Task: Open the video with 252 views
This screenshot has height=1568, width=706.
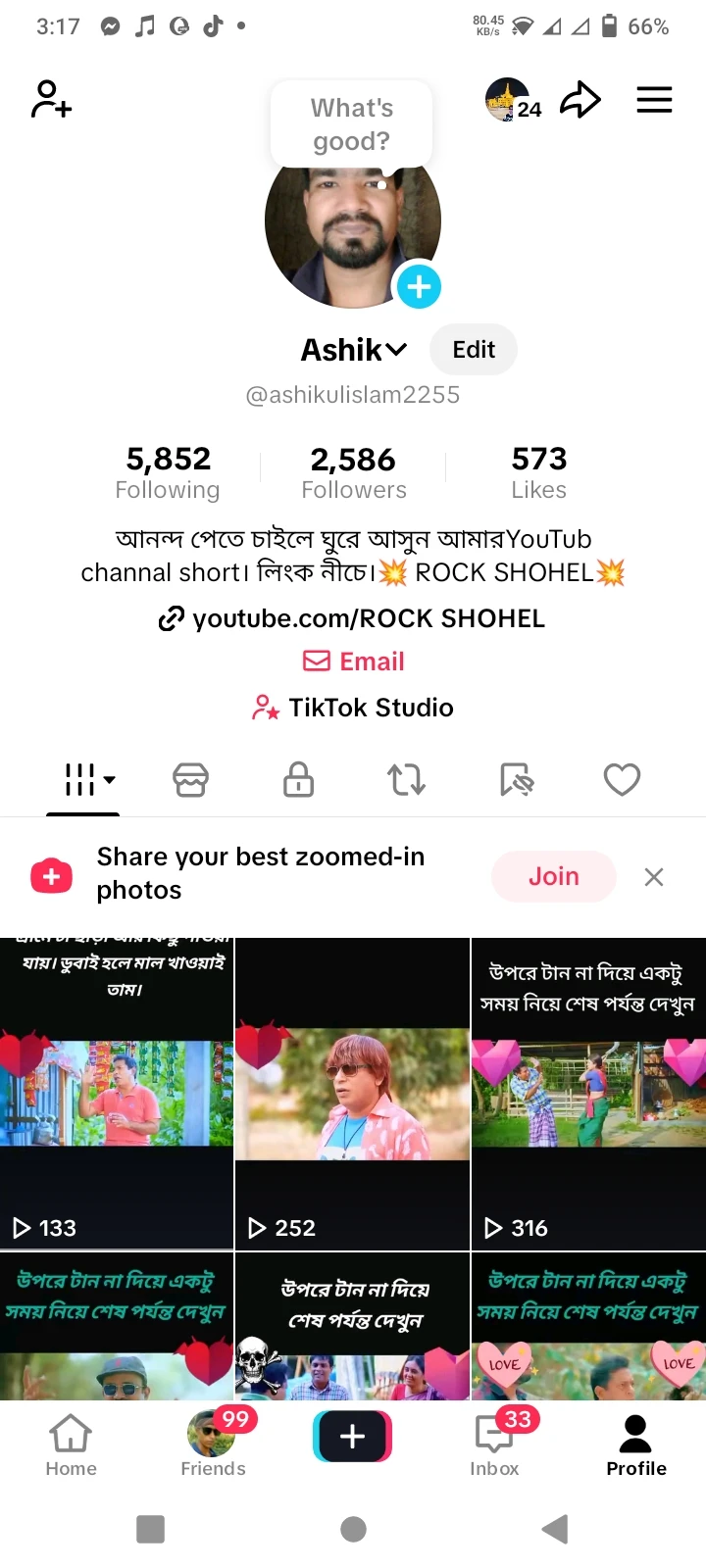Action: coord(353,1093)
